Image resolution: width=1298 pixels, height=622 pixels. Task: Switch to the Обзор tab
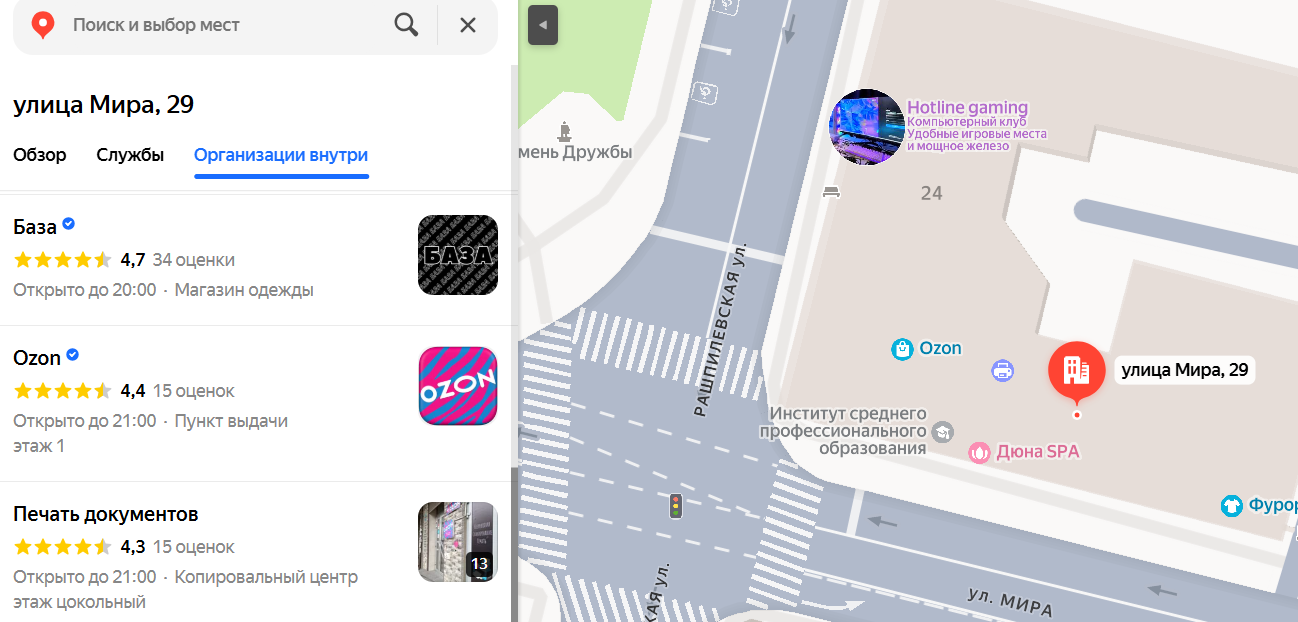pyautogui.click(x=40, y=155)
